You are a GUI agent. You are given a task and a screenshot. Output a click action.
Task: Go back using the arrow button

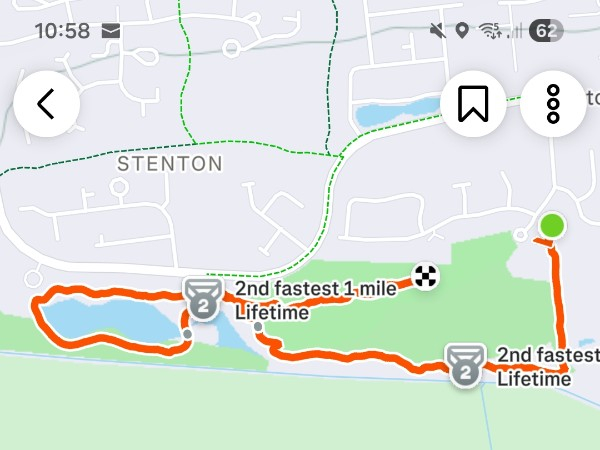point(46,104)
